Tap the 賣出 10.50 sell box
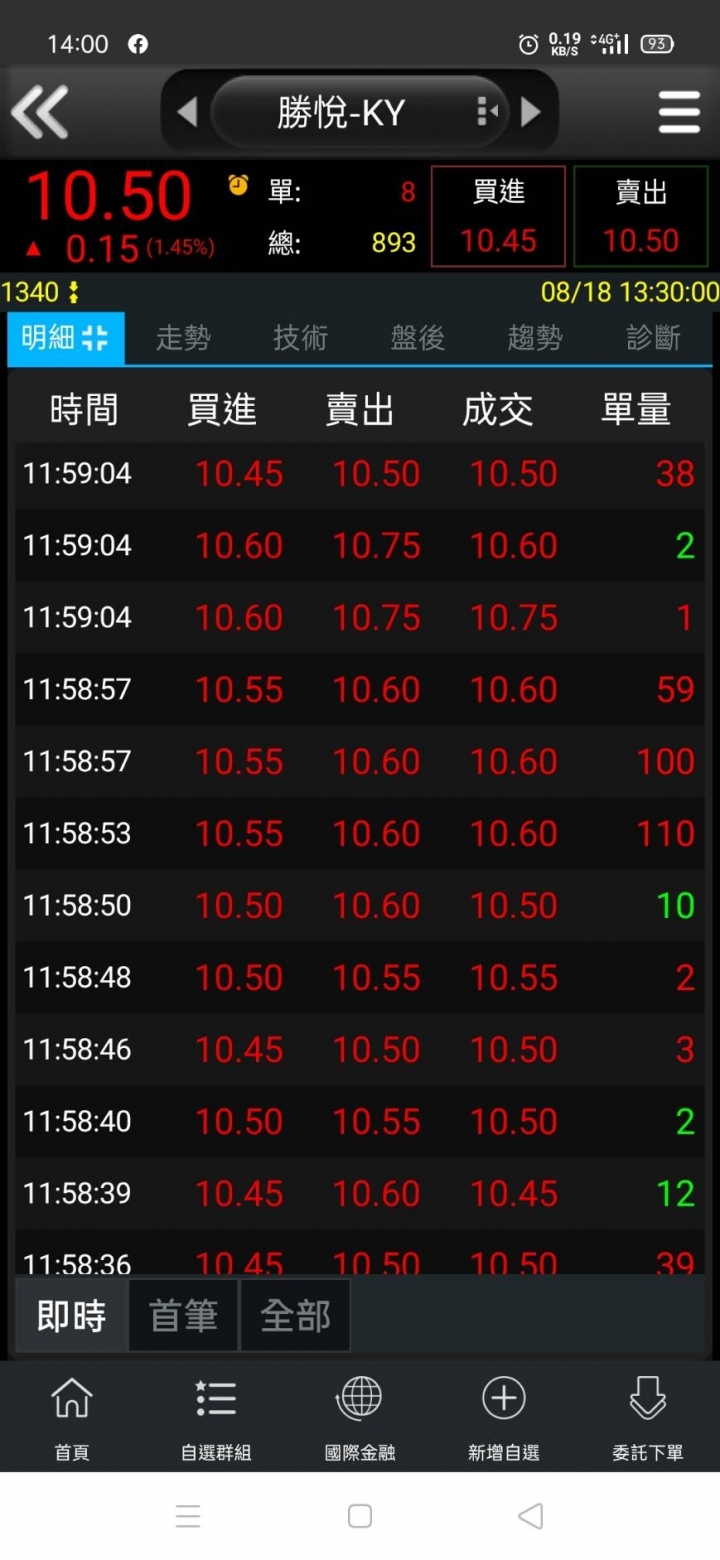Image resolution: width=720 pixels, height=1560 pixels. (x=641, y=217)
